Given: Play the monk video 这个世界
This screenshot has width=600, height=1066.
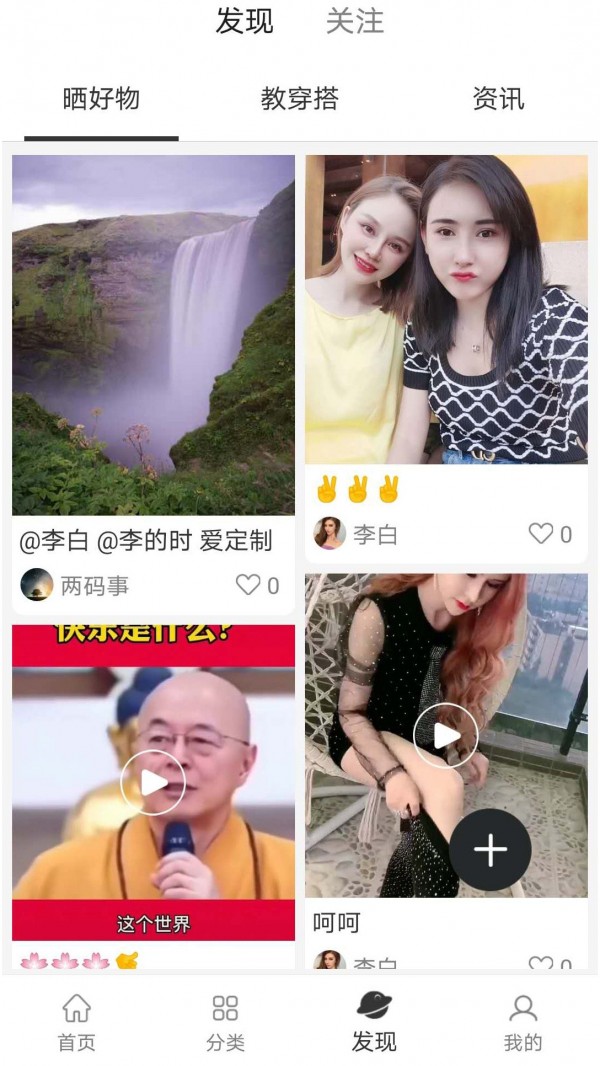Looking at the screenshot, I should [x=153, y=782].
